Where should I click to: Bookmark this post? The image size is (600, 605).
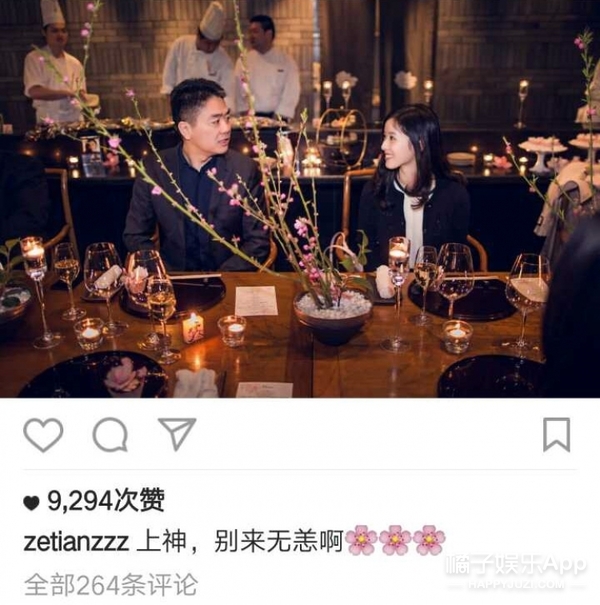point(556,435)
